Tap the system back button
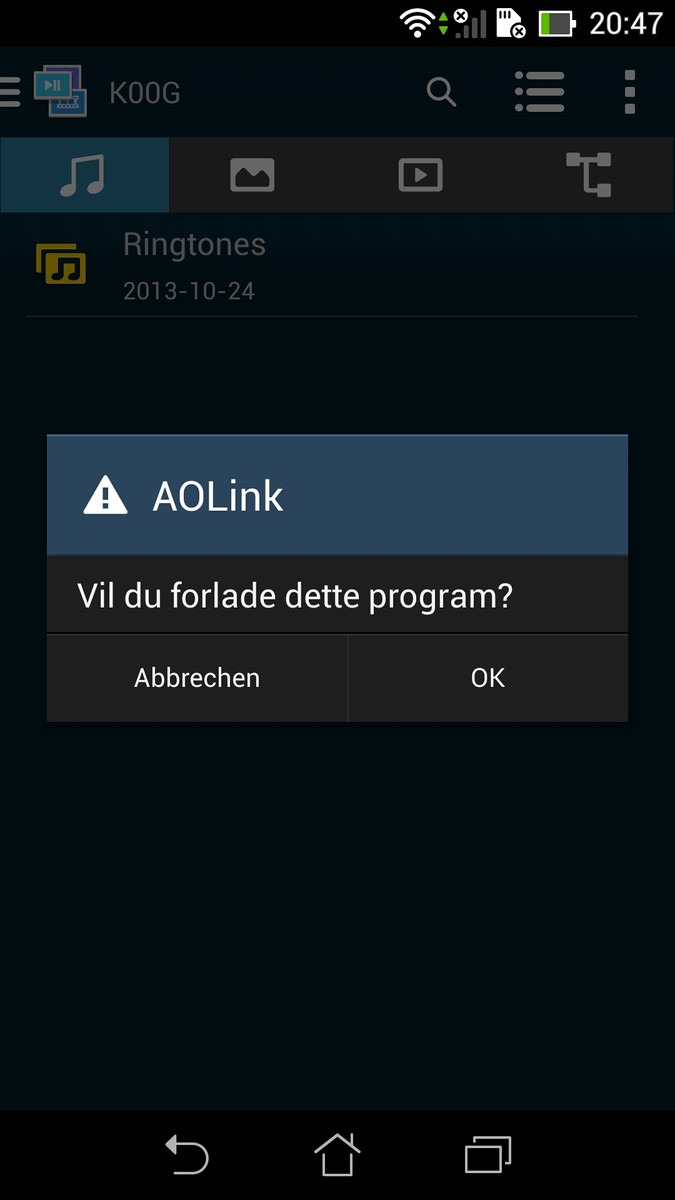 point(186,1153)
